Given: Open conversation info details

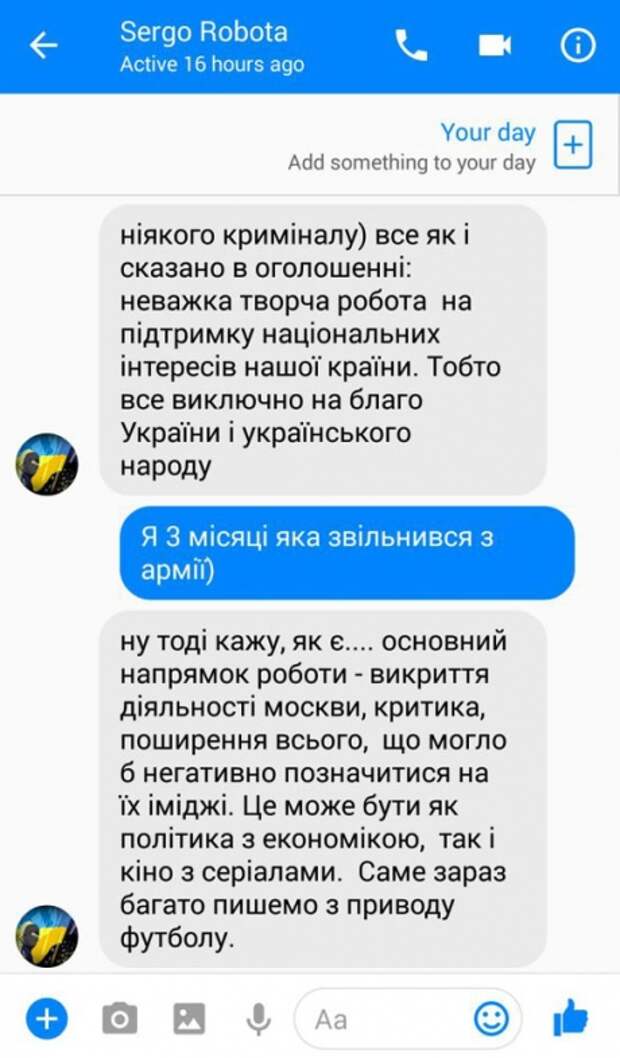Looking at the screenshot, I should click(x=577, y=46).
